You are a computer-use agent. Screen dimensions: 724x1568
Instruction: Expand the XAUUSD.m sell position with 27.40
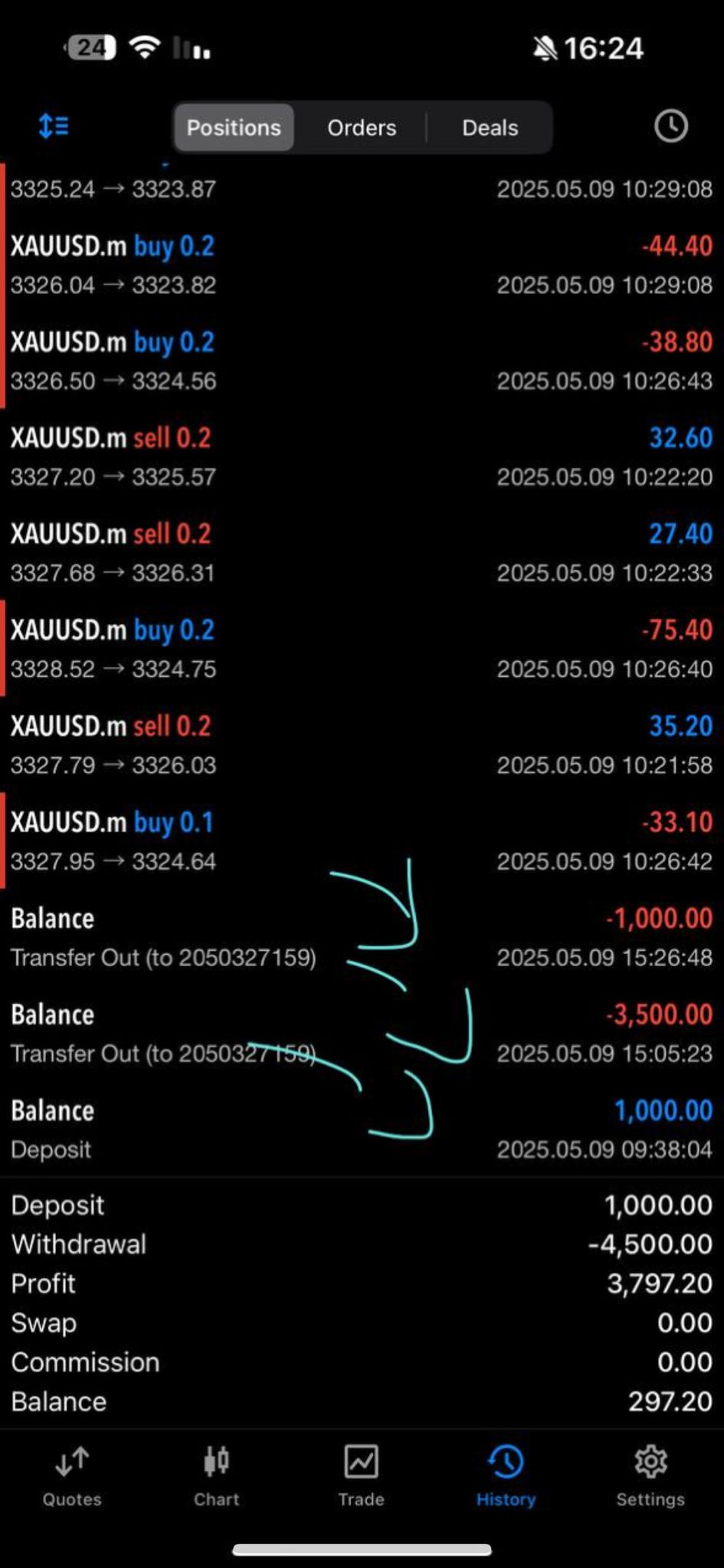[362, 553]
